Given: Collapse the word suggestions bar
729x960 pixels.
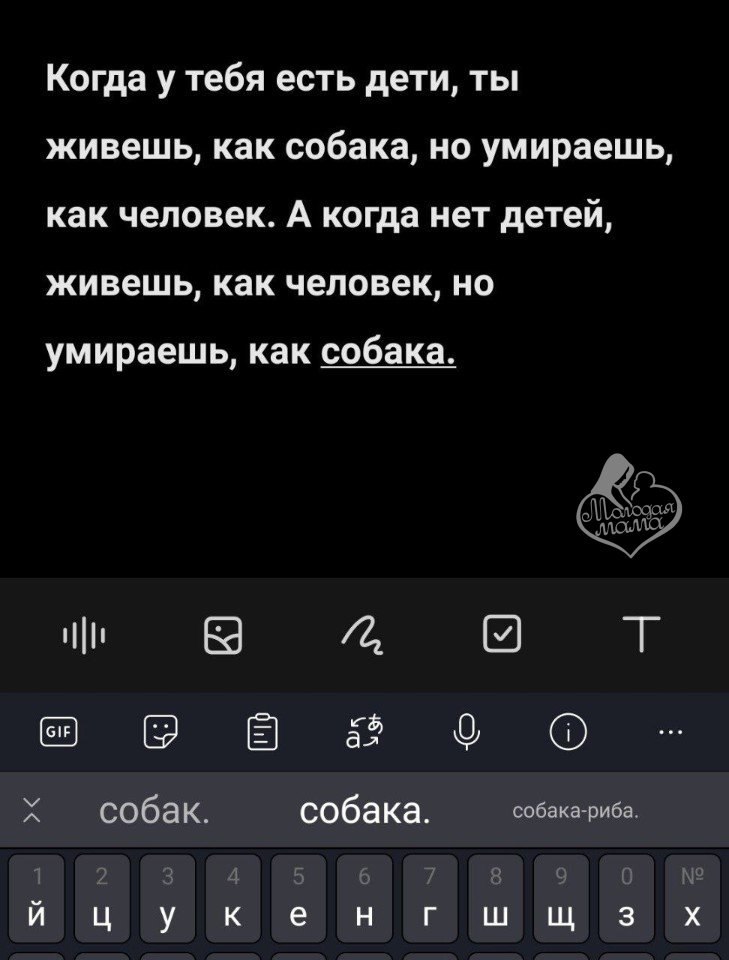Looking at the screenshot, I should click(30, 811).
